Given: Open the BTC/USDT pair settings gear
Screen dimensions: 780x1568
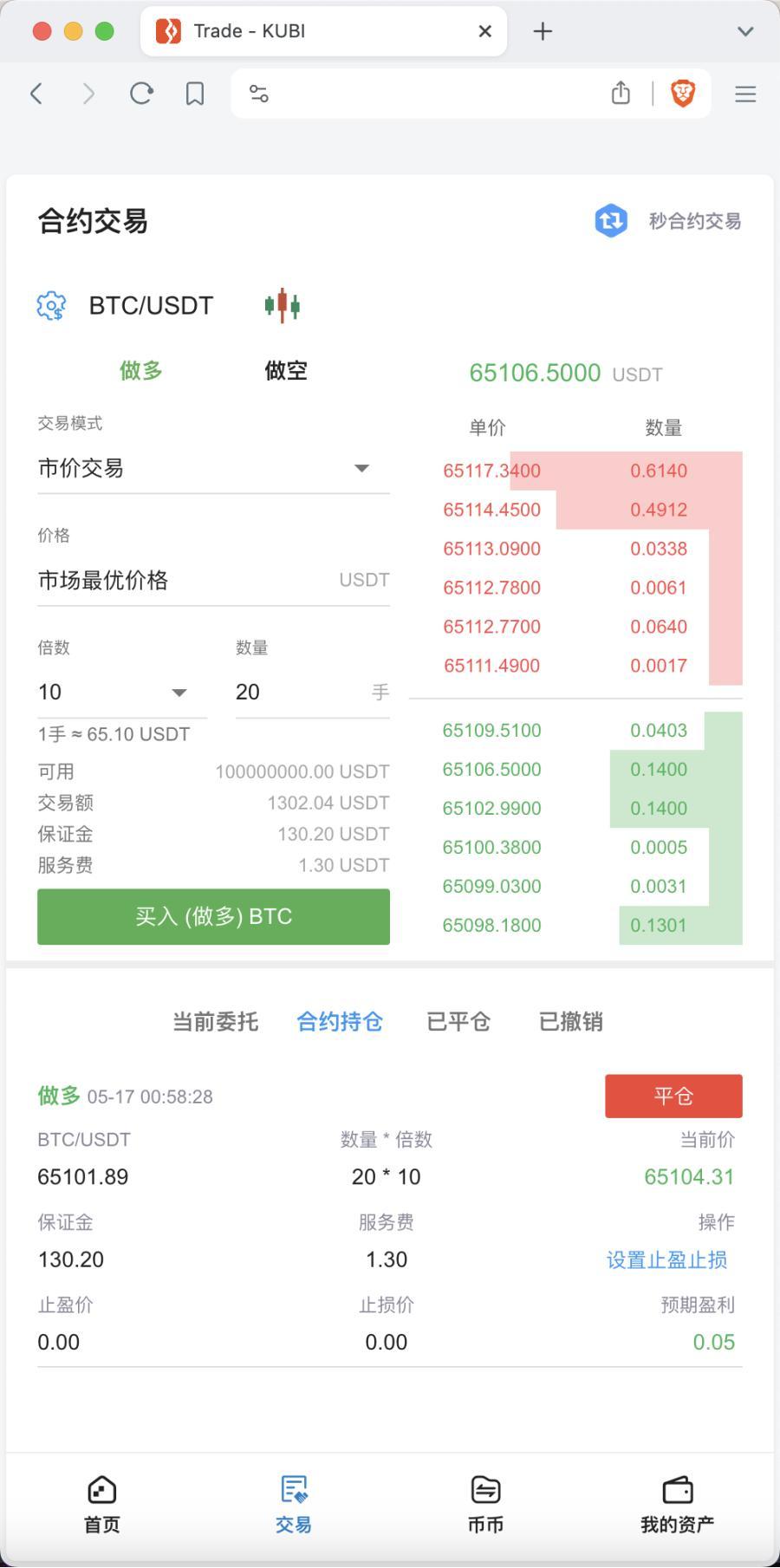Looking at the screenshot, I should tap(51, 306).
